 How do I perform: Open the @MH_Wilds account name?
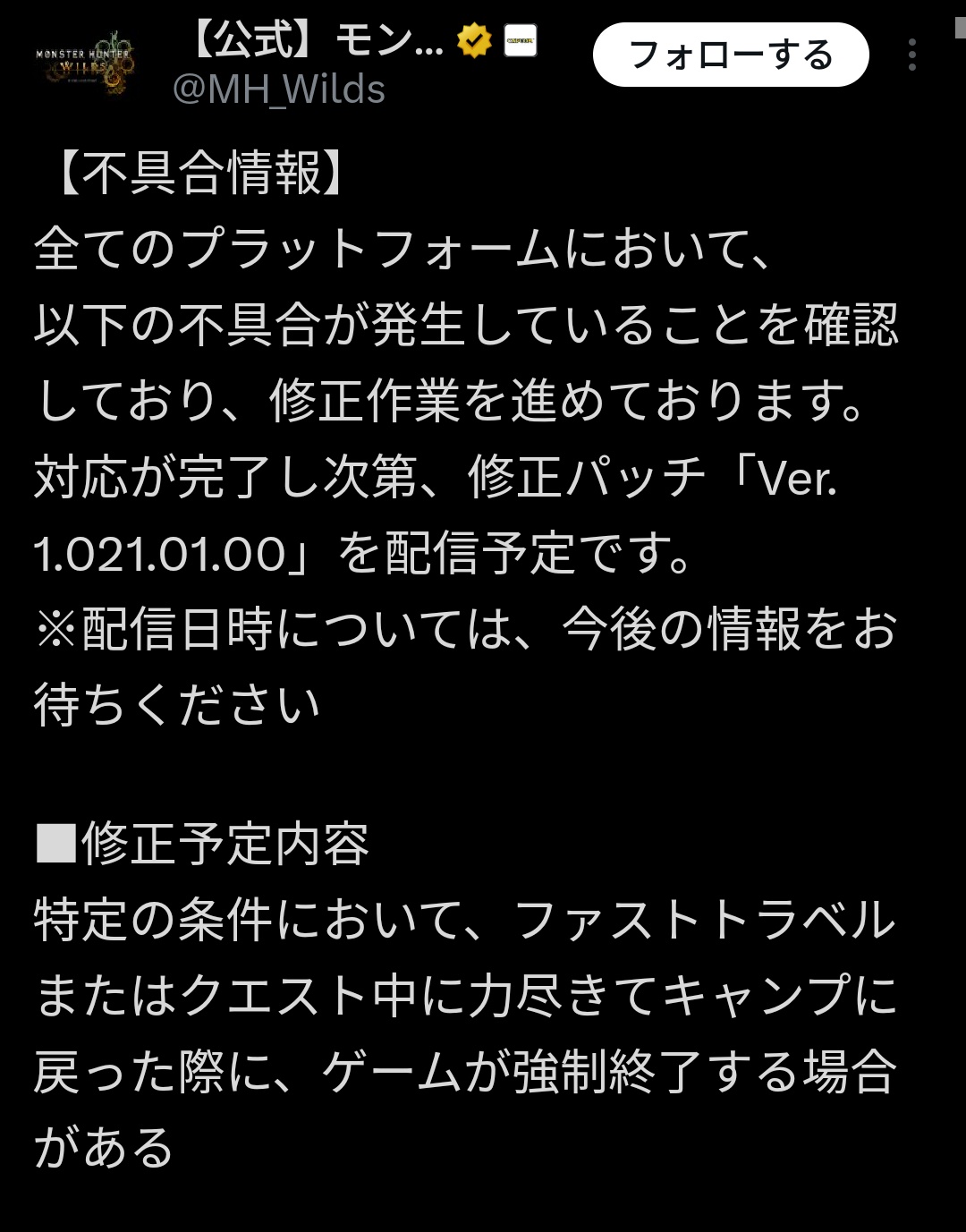point(278,90)
